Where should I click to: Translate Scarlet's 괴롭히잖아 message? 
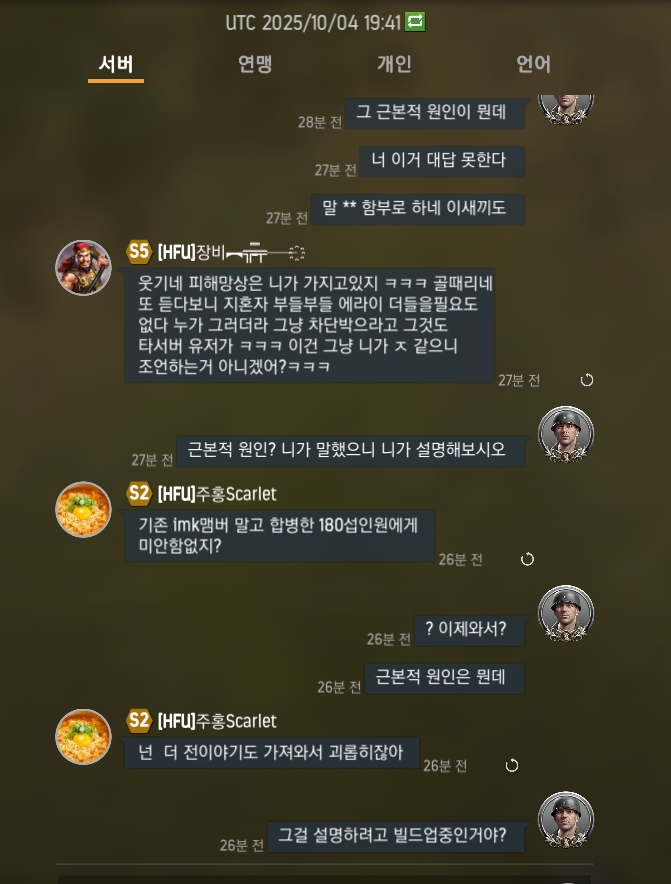pyautogui.click(x=512, y=765)
